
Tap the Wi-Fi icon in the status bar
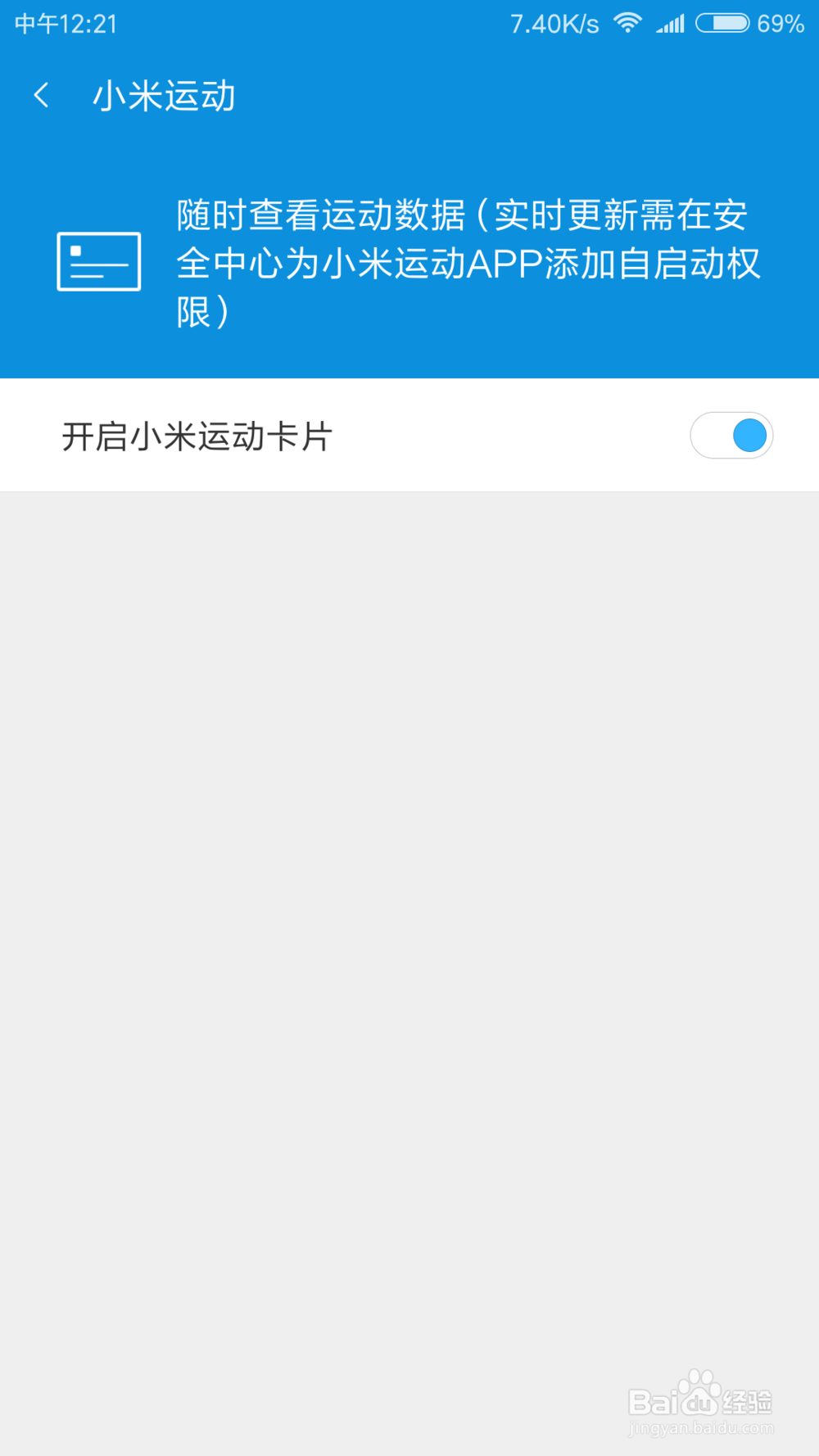(x=628, y=23)
